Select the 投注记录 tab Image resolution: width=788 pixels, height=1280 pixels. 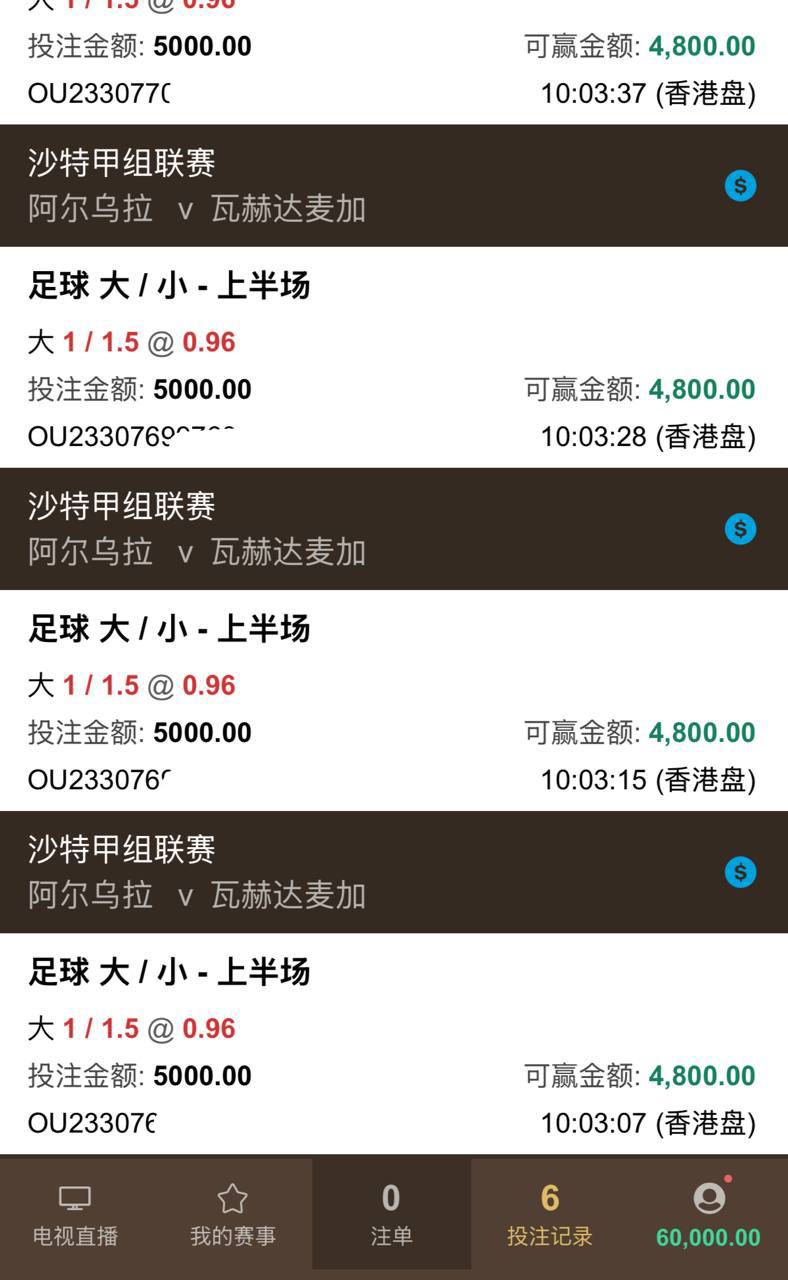click(549, 1214)
